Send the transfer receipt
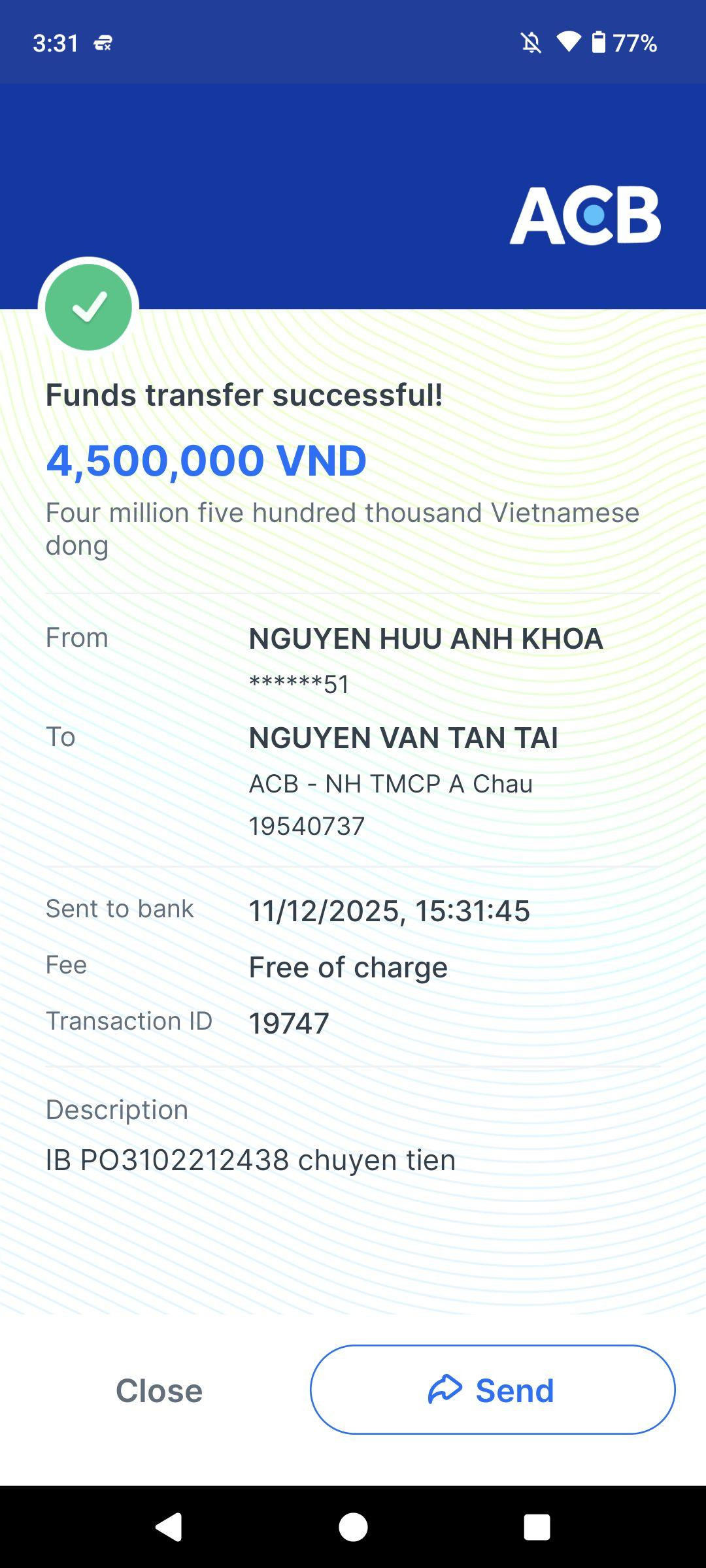Screen dimensions: 706x1568 coord(492,1390)
